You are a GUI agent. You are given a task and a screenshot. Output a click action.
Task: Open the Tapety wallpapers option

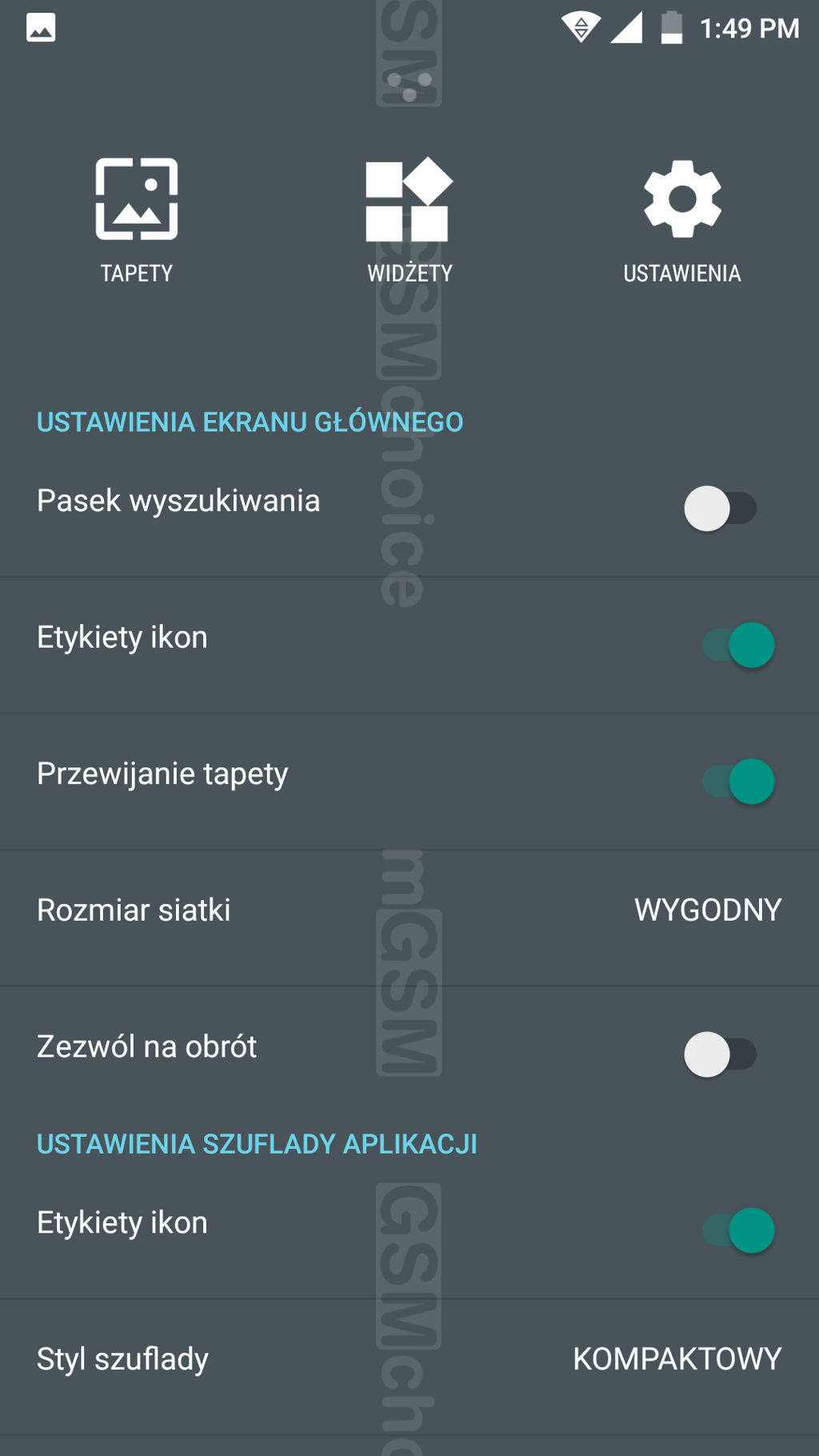[137, 220]
